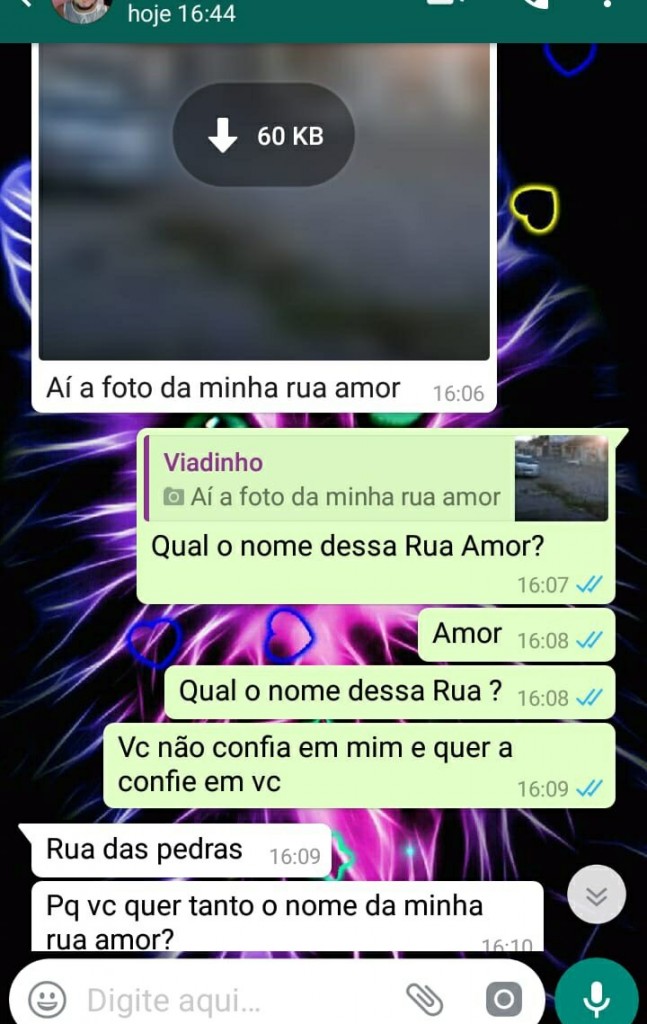Image resolution: width=647 pixels, height=1024 pixels.
Task: Open contact profile picture in header
Action: [82, 10]
